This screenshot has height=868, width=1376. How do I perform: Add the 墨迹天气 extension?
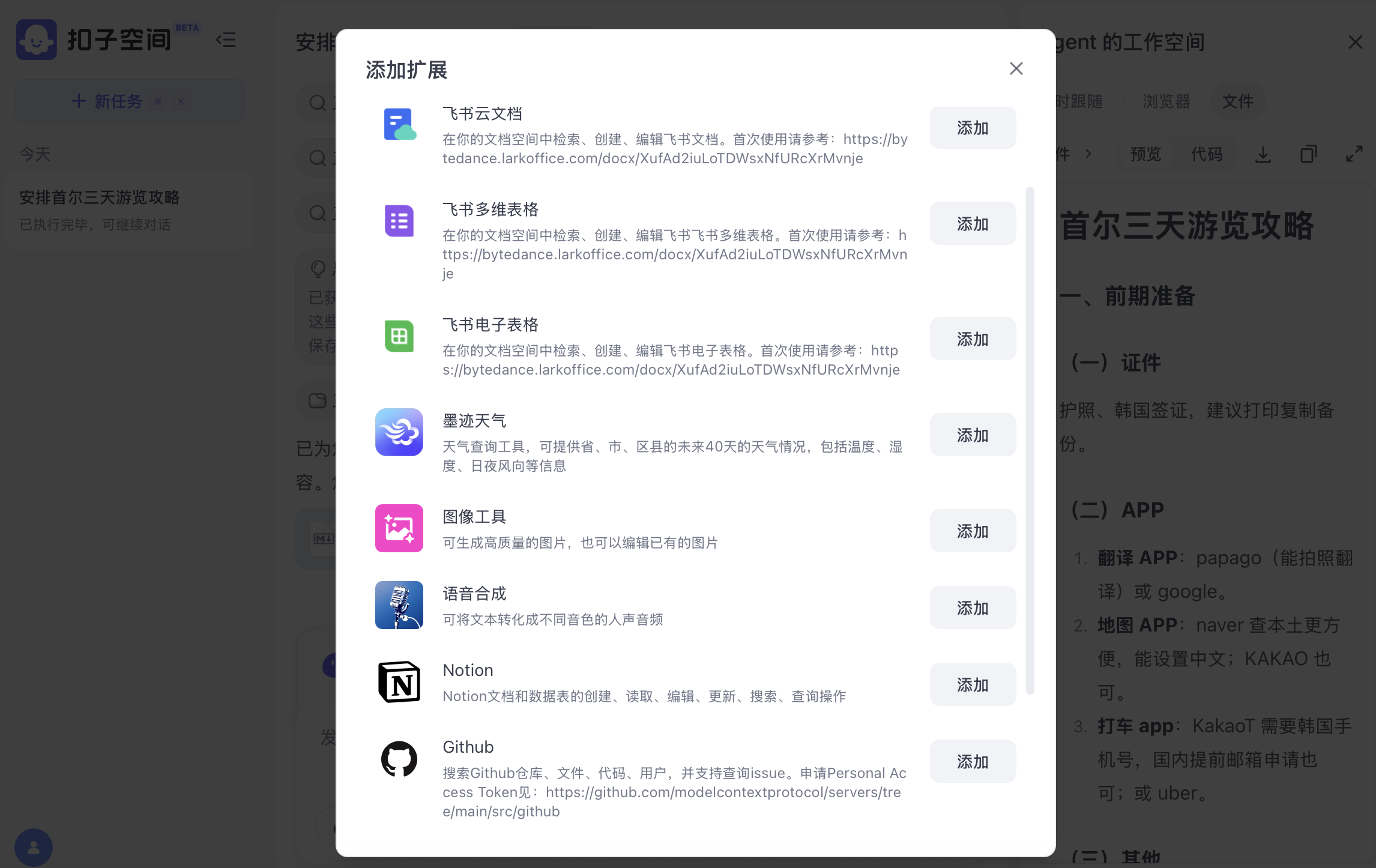tap(972, 435)
